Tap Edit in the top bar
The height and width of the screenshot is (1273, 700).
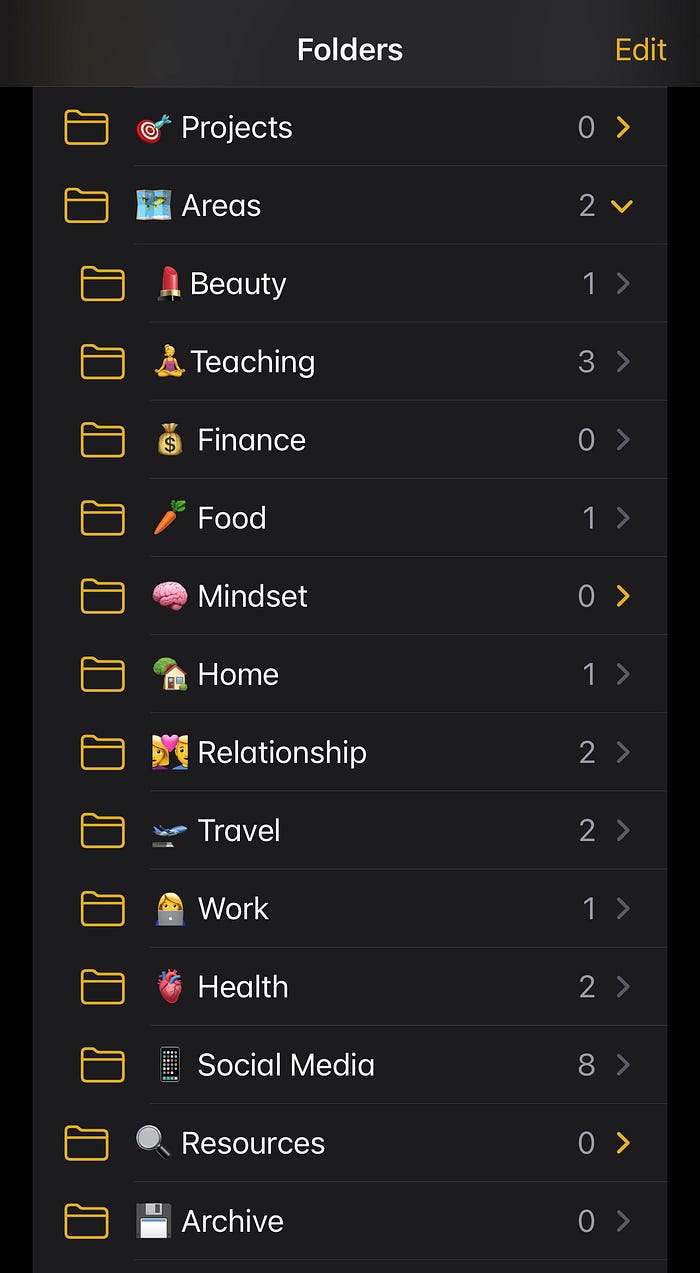coord(640,50)
